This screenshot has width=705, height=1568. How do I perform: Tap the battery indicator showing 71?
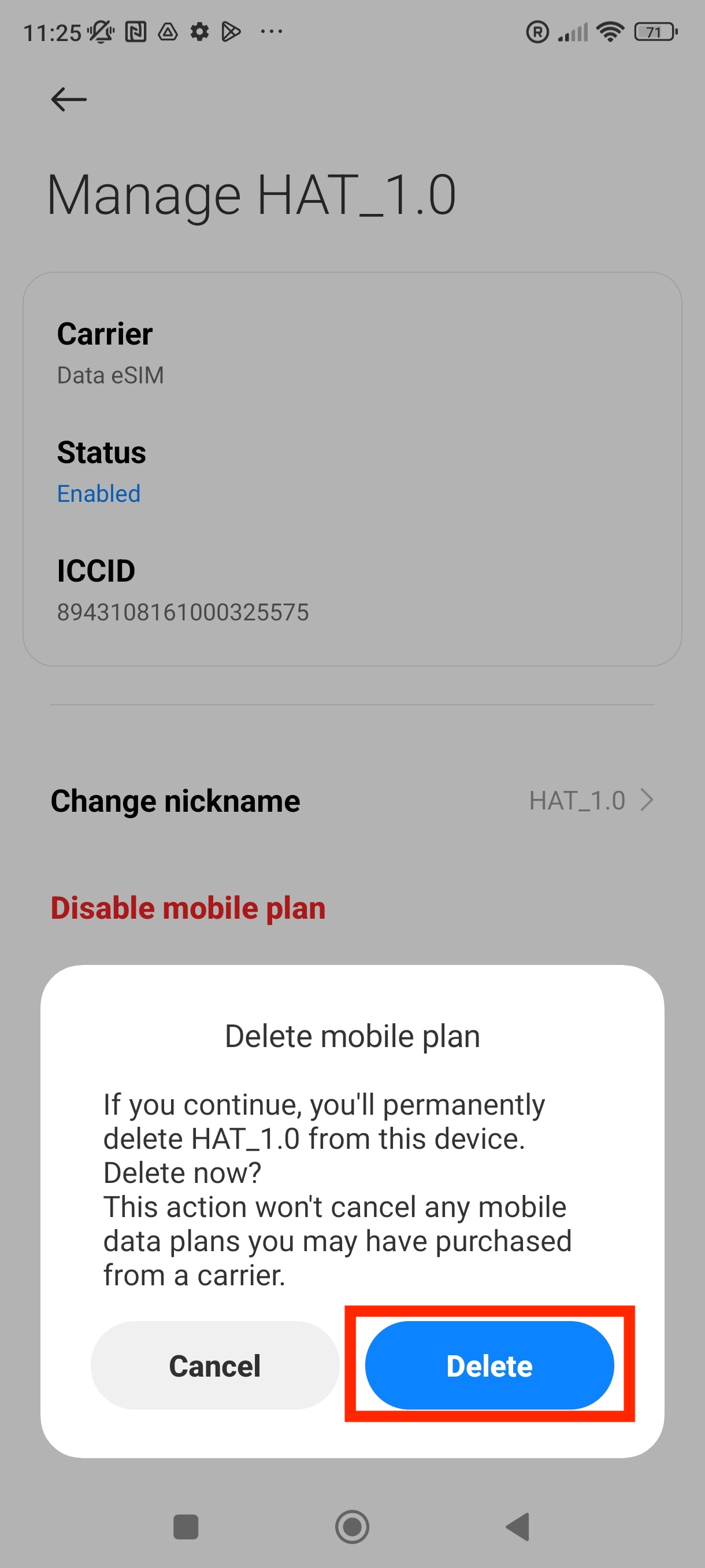(656, 32)
